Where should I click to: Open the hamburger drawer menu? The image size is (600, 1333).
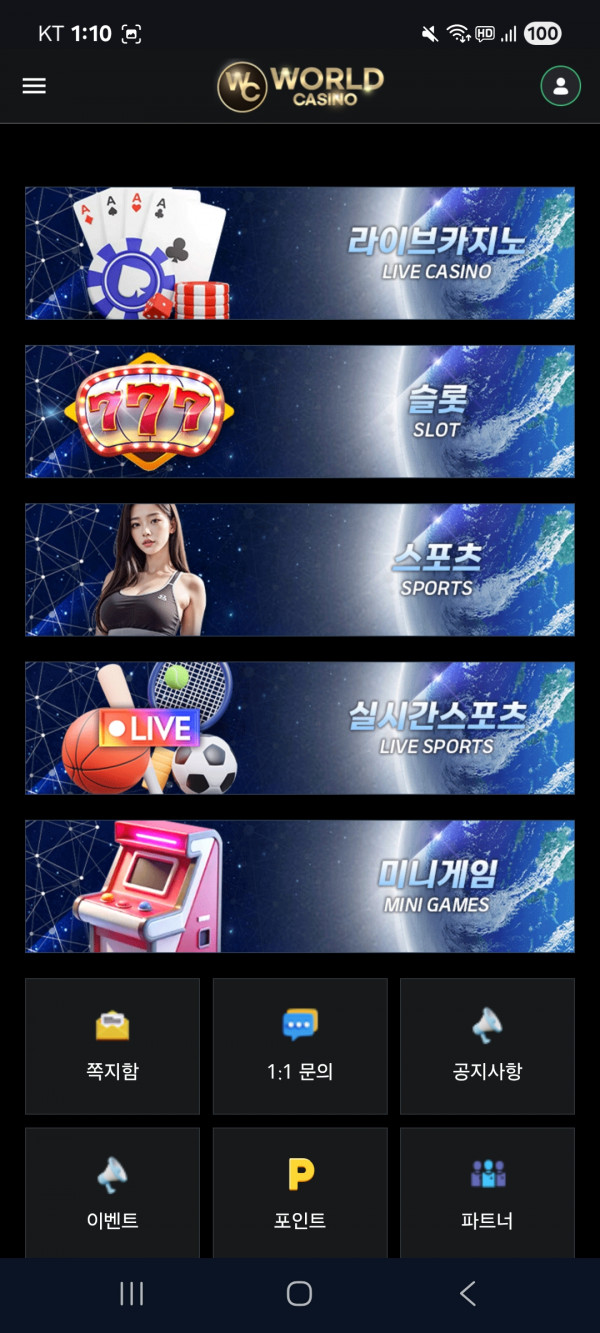click(x=34, y=86)
